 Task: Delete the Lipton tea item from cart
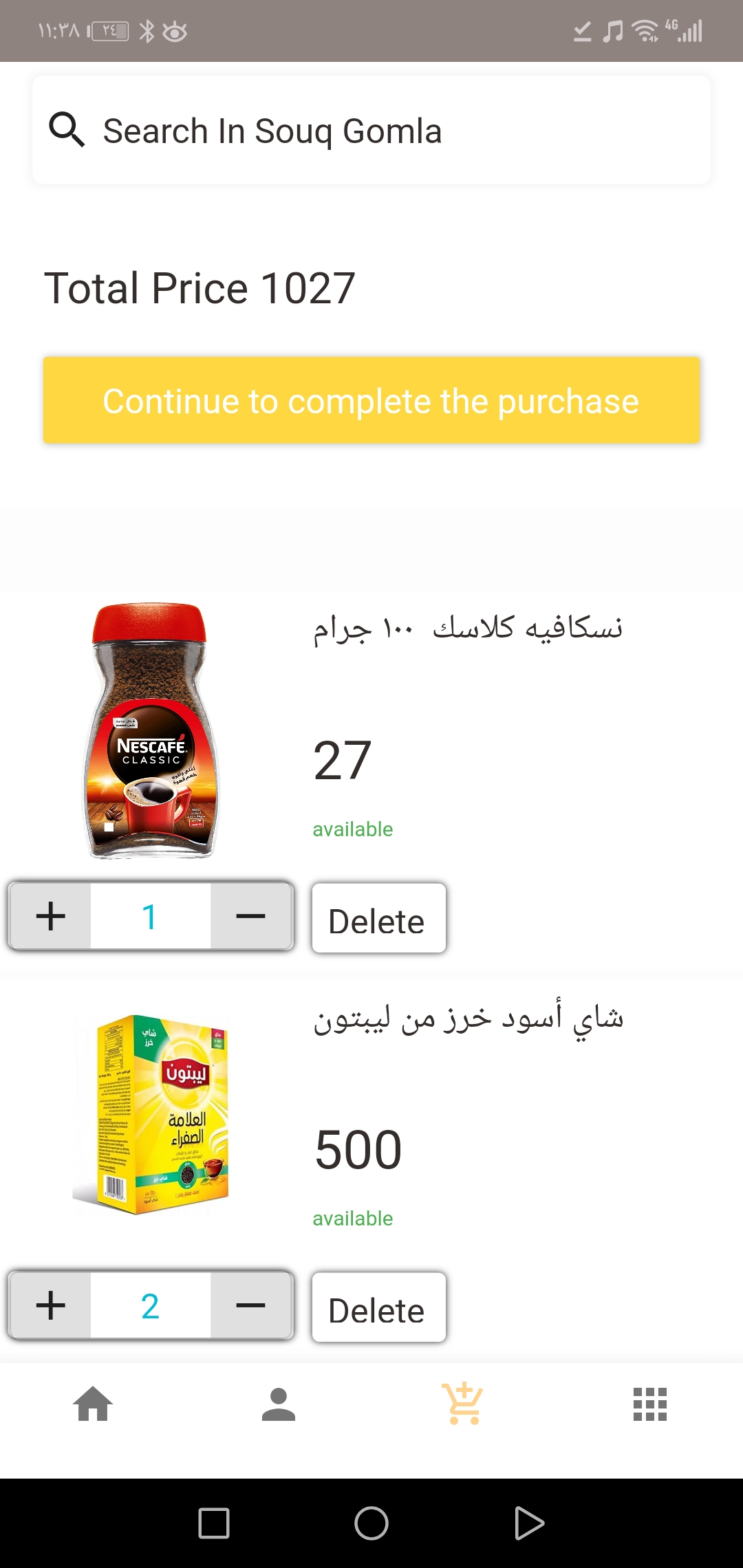(378, 1309)
